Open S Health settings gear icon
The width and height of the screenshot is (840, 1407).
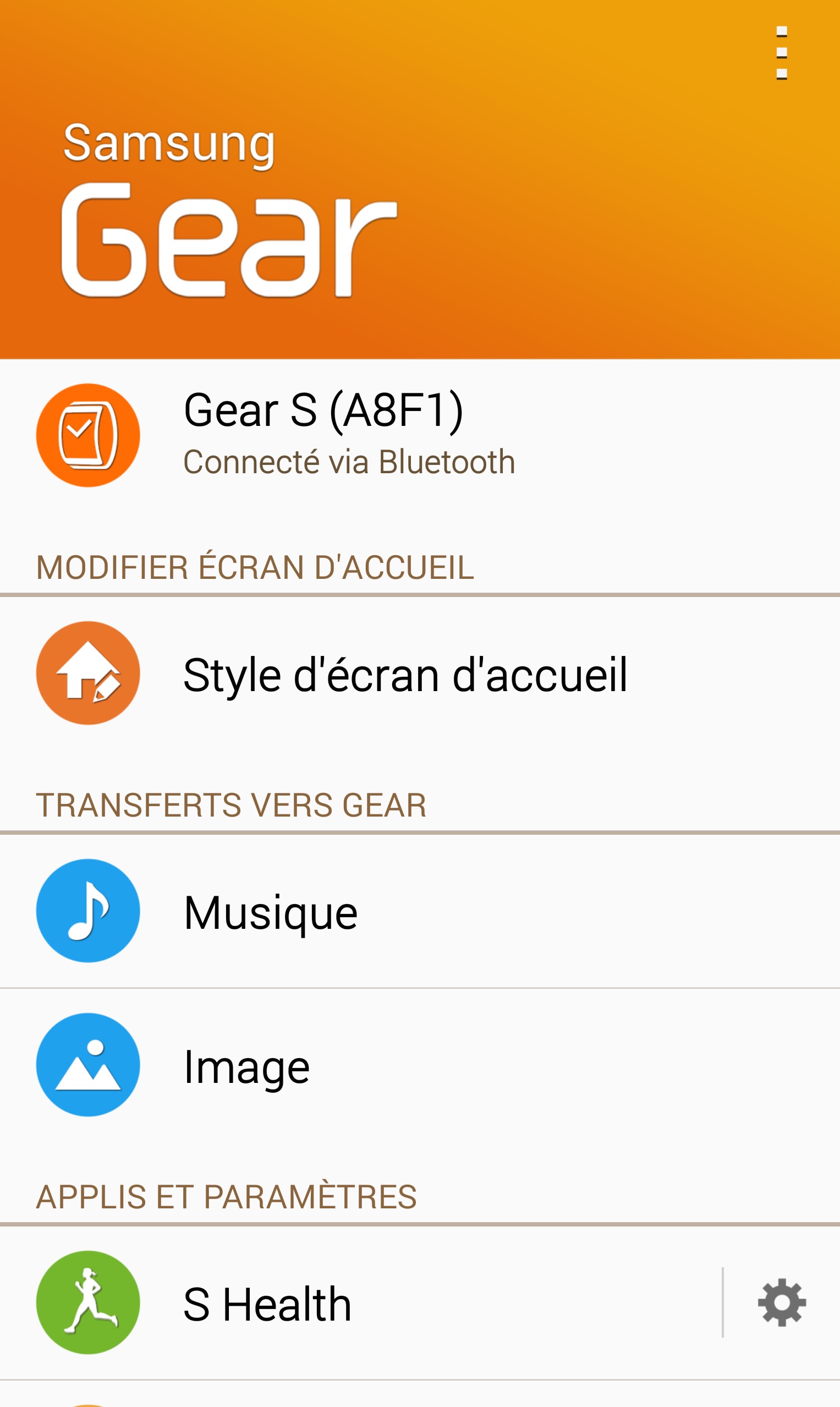click(x=782, y=1303)
